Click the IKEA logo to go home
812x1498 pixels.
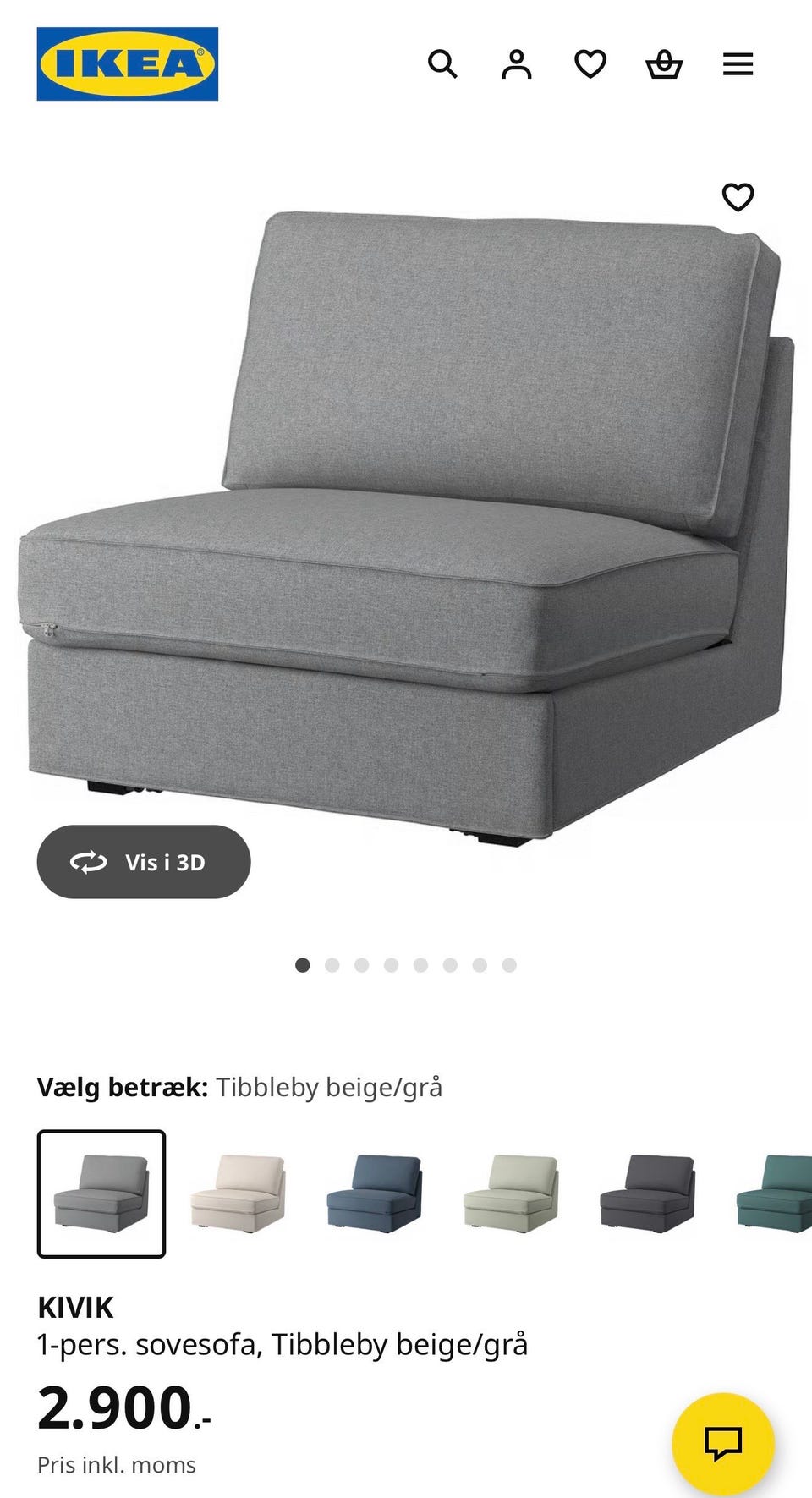[x=128, y=63]
